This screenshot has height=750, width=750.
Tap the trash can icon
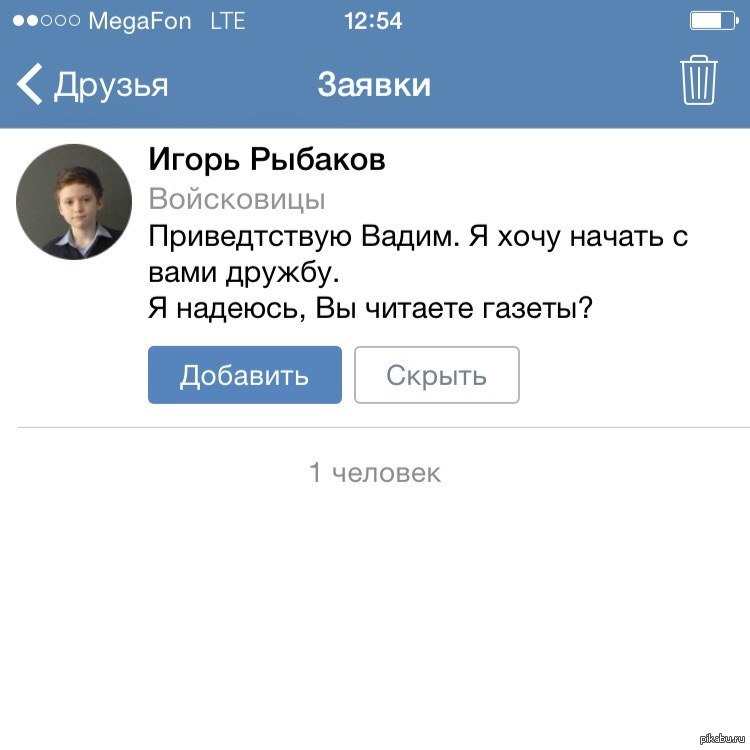(699, 82)
